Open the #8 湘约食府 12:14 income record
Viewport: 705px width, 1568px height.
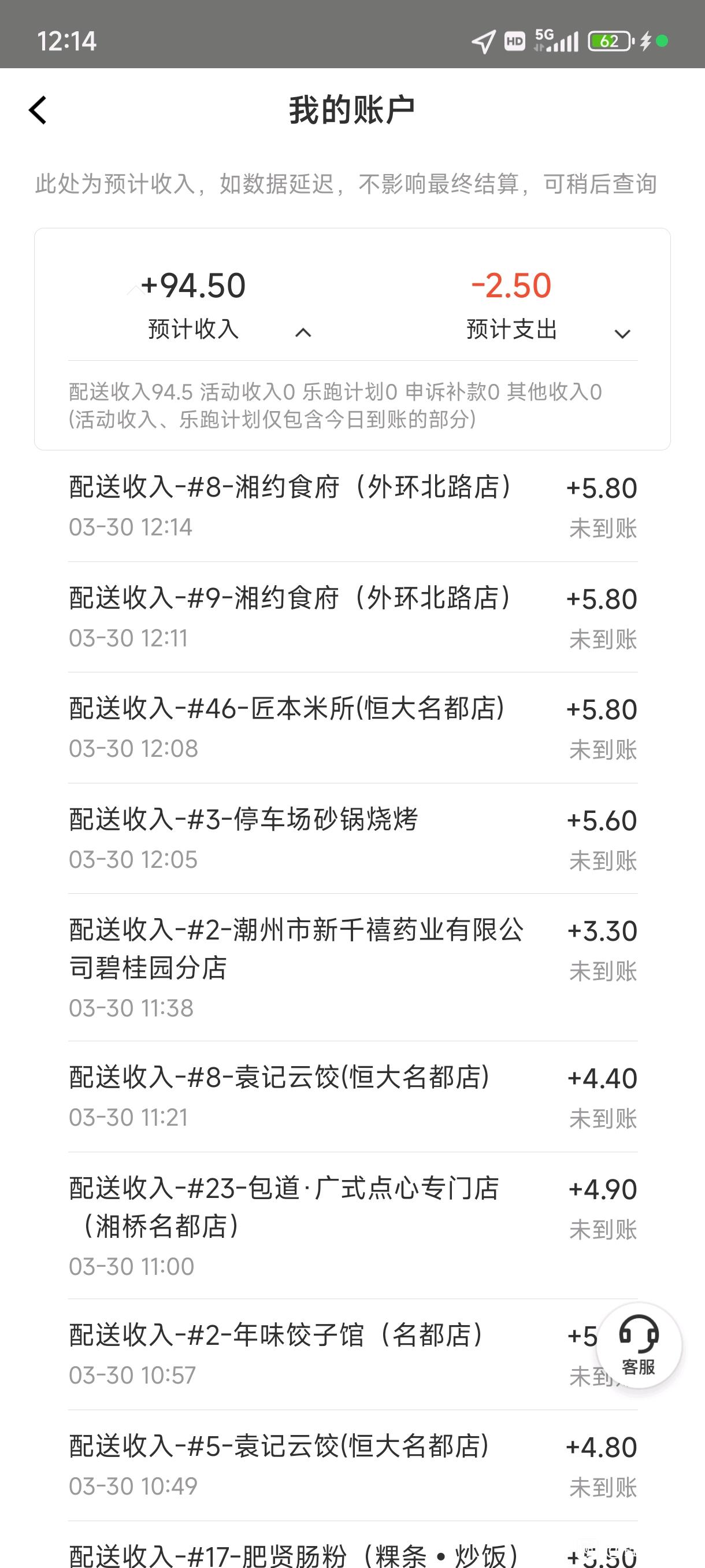[353, 506]
